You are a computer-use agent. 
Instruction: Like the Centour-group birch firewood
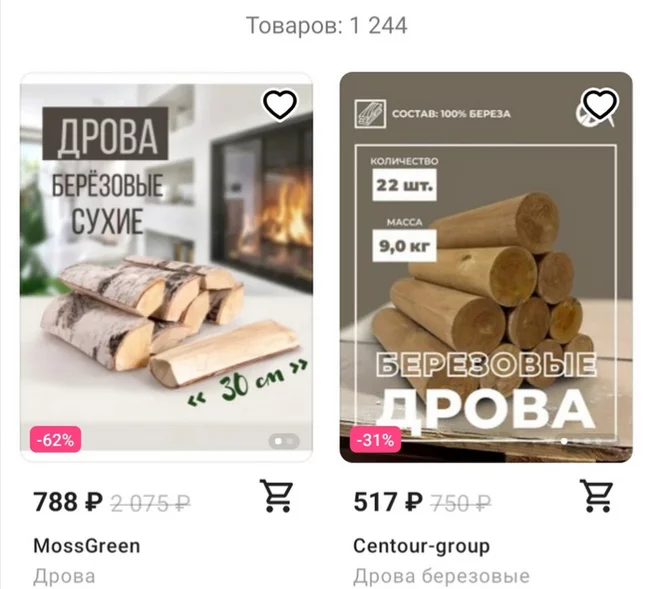click(x=599, y=104)
